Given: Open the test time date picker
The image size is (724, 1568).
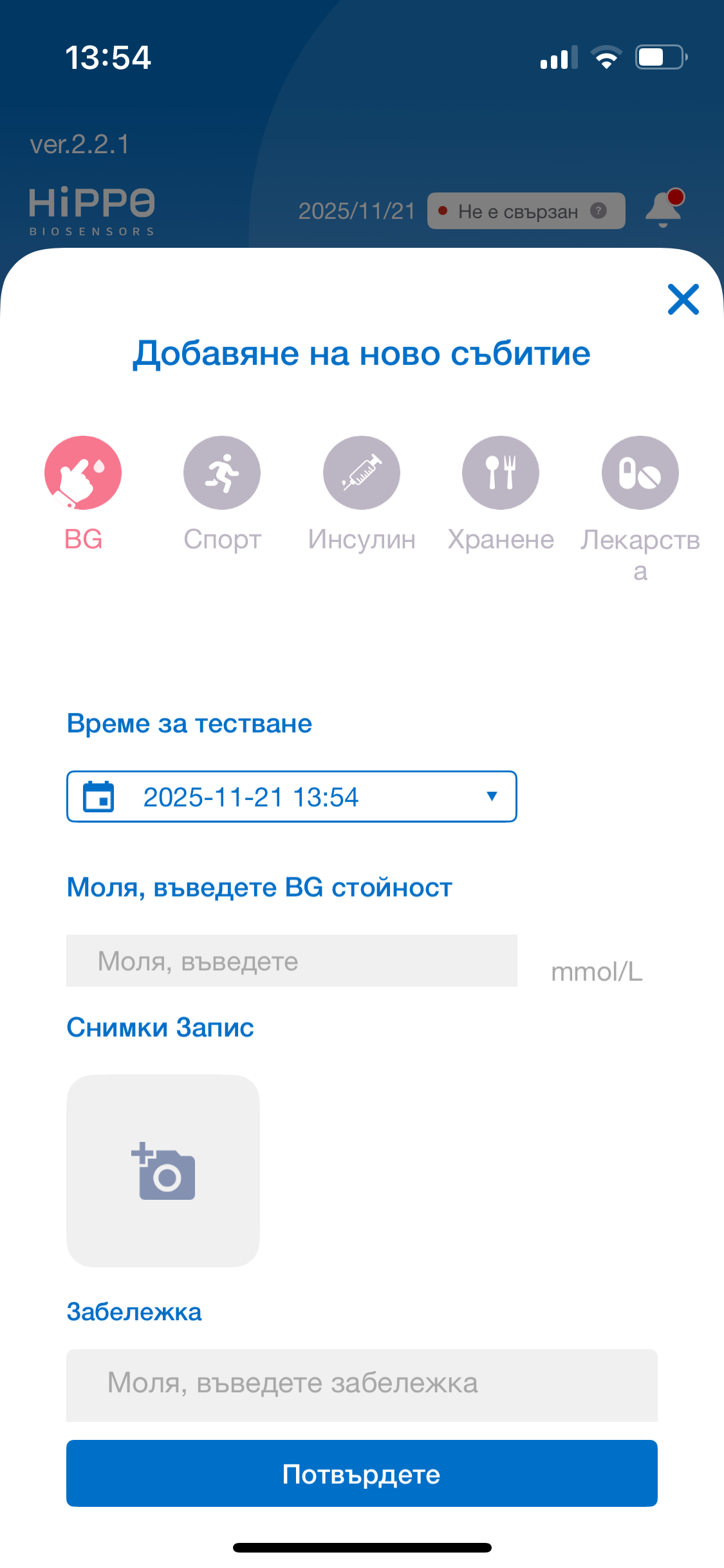Looking at the screenshot, I should click(x=292, y=797).
